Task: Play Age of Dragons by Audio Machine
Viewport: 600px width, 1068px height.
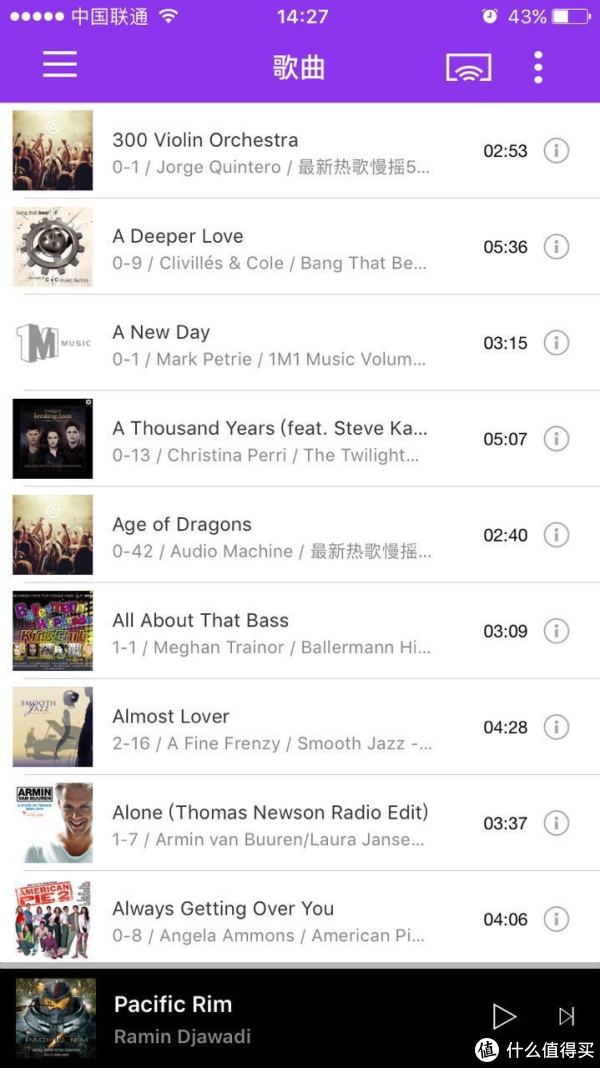Action: [270, 536]
